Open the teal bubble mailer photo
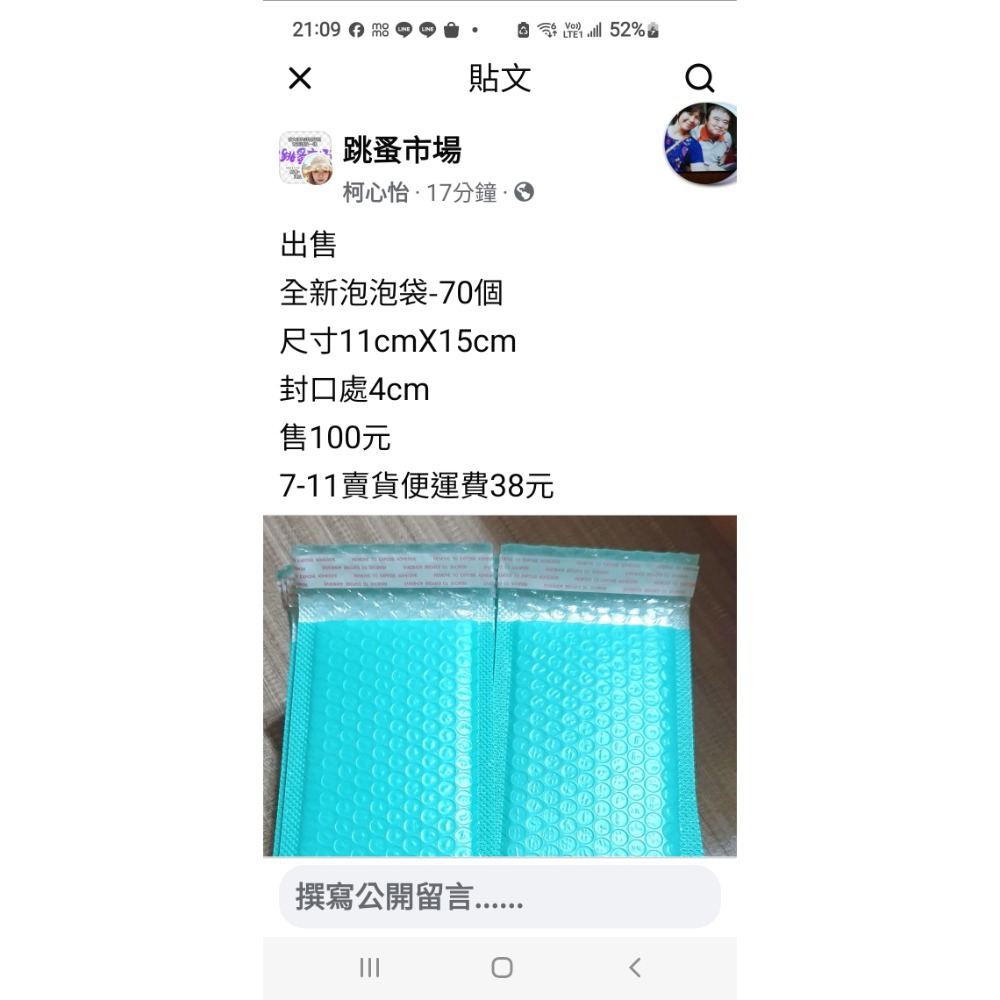The width and height of the screenshot is (1000, 1000). pos(500,685)
